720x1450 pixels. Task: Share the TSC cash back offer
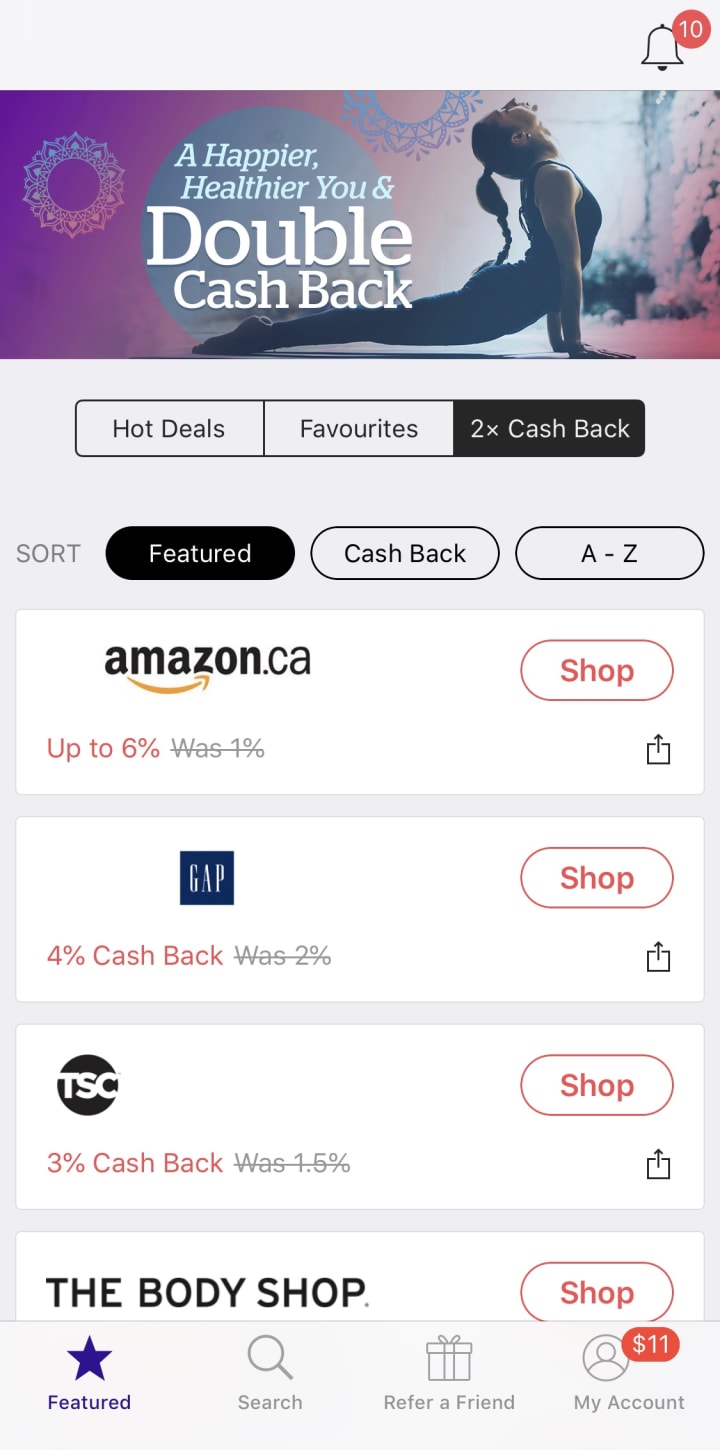tap(658, 1164)
